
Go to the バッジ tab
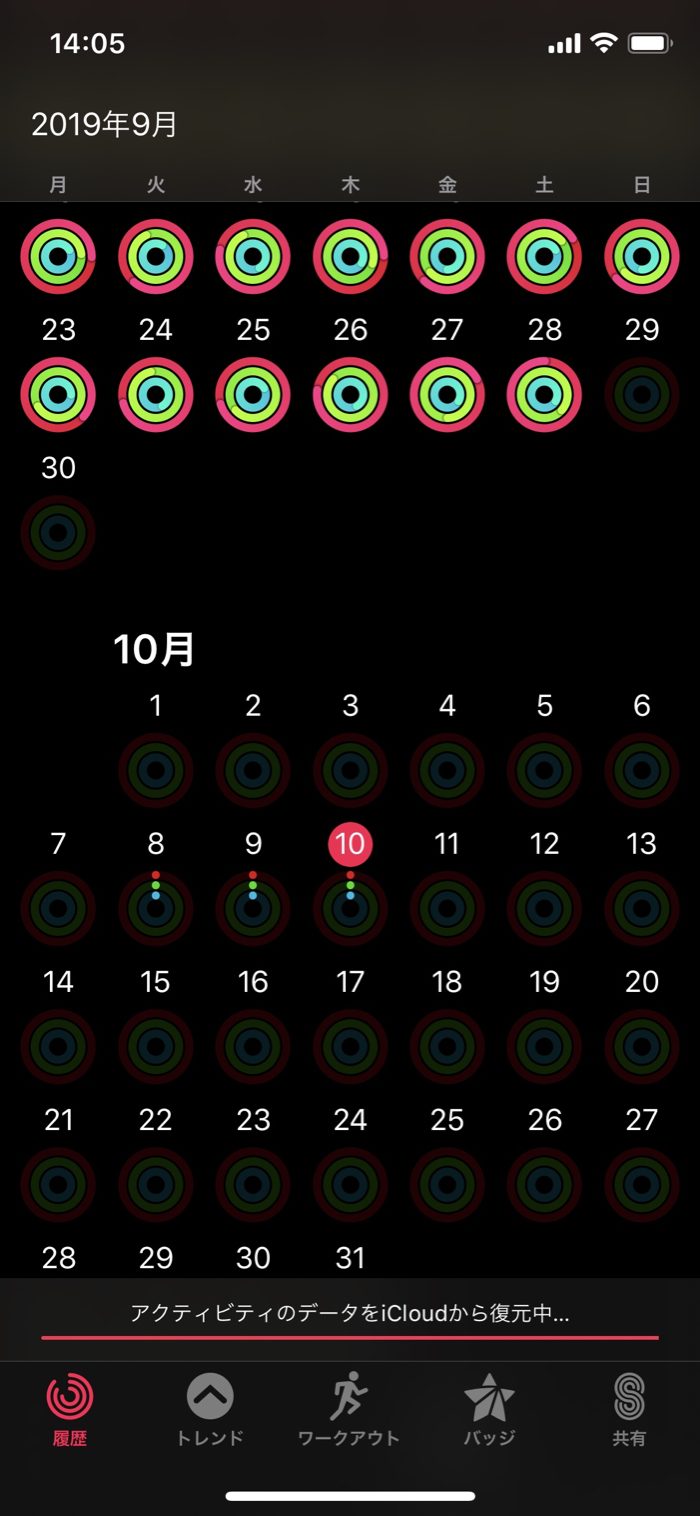point(489,1410)
